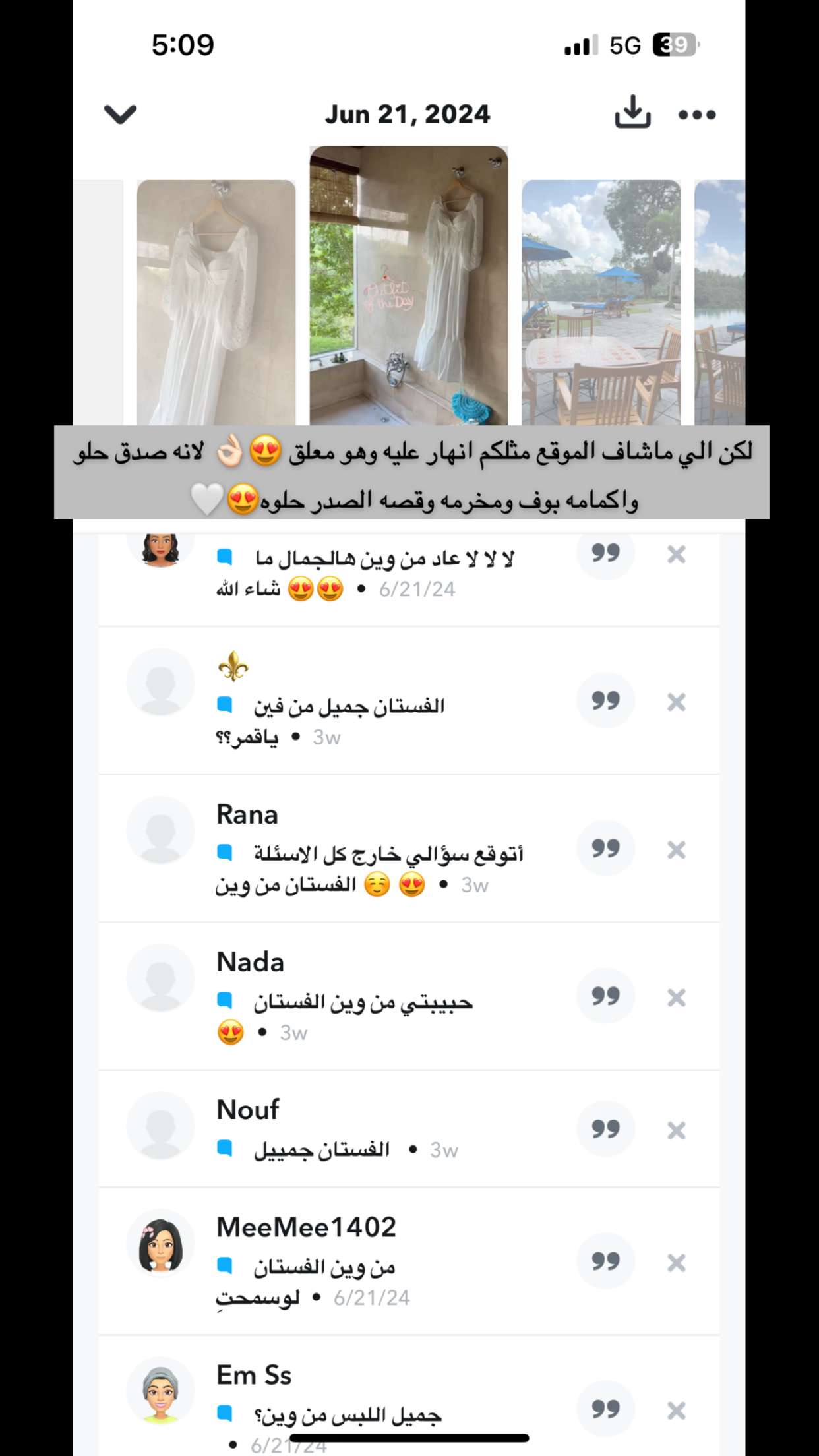819x1456 pixels.
Task: Open Nada's reply row
Action: click(409, 996)
